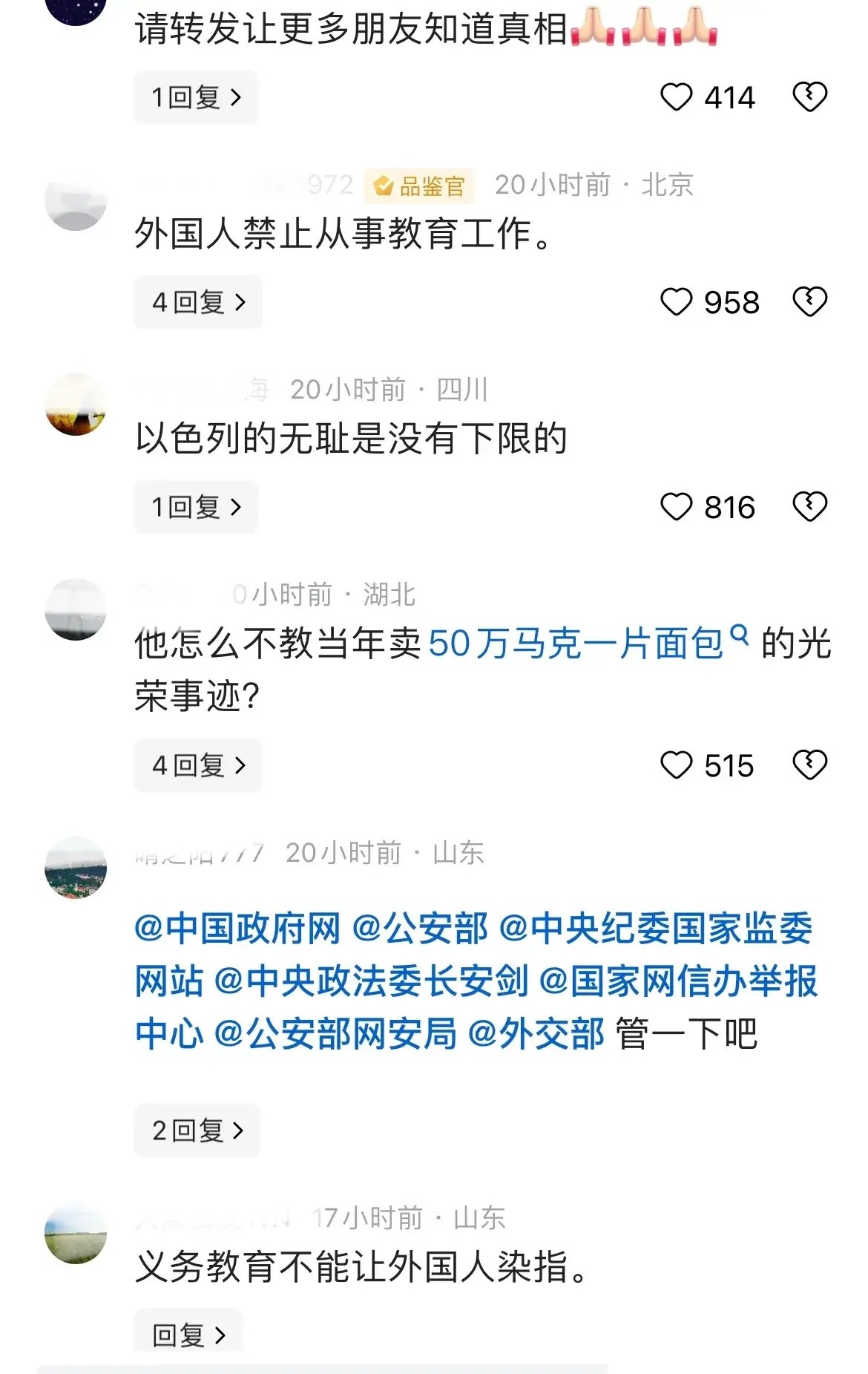Dislike the comment with 515 likes
Screen dimensions: 868x1374
[x=809, y=765]
